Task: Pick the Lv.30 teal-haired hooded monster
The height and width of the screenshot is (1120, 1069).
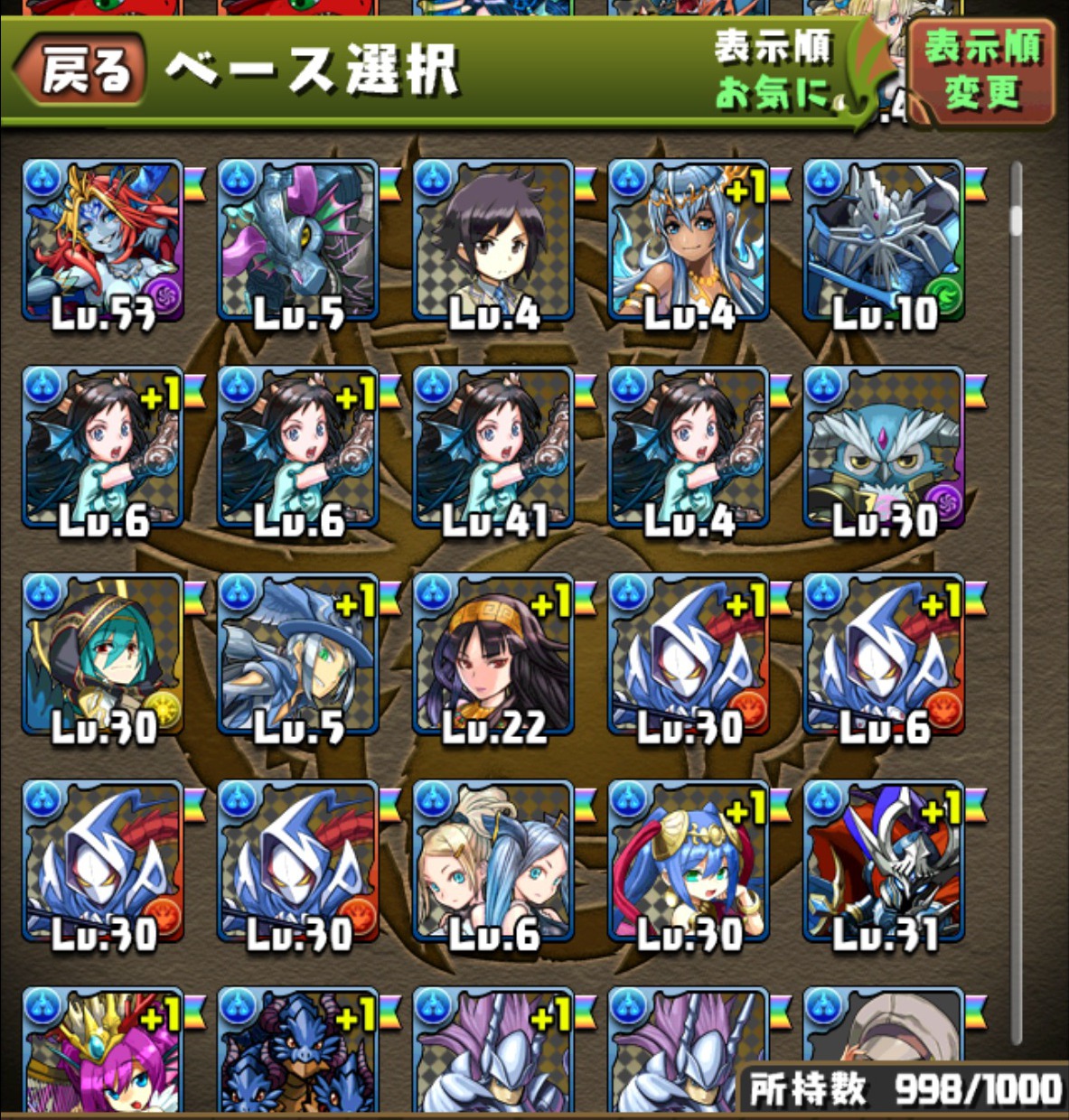Action: (103, 656)
